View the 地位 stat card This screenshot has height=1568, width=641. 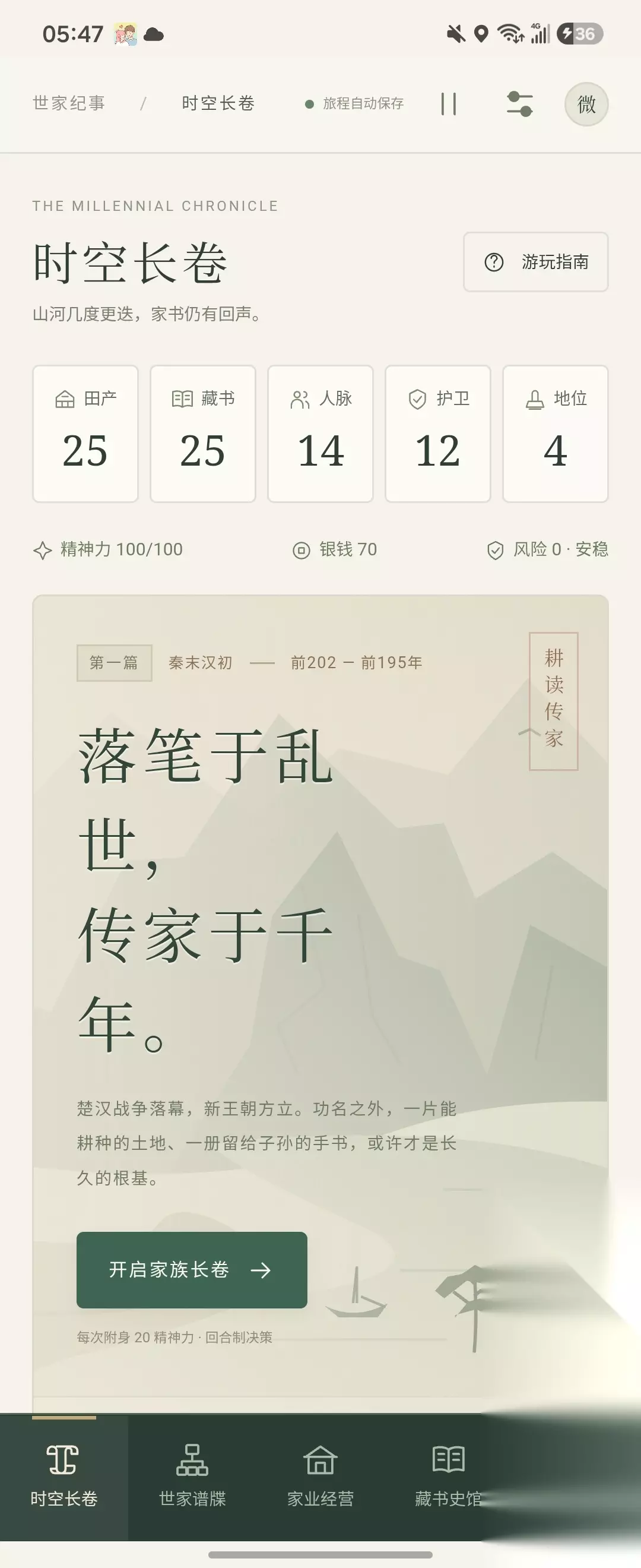556,434
